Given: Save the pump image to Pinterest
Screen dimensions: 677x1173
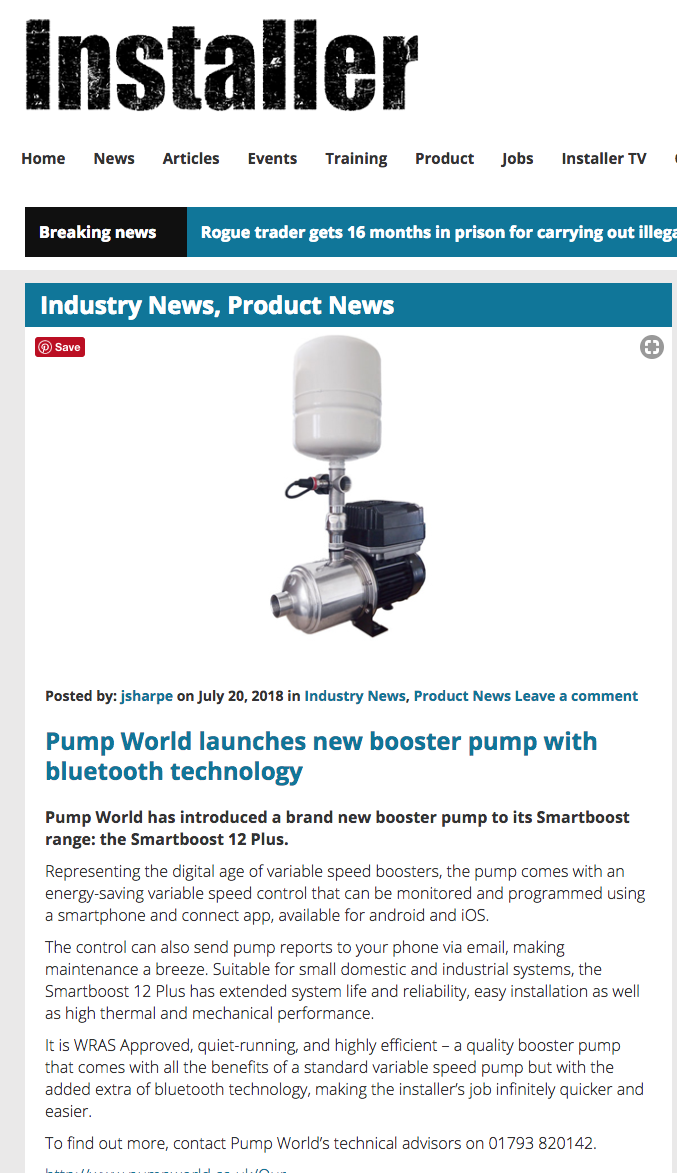Looking at the screenshot, I should [x=60, y=347].
